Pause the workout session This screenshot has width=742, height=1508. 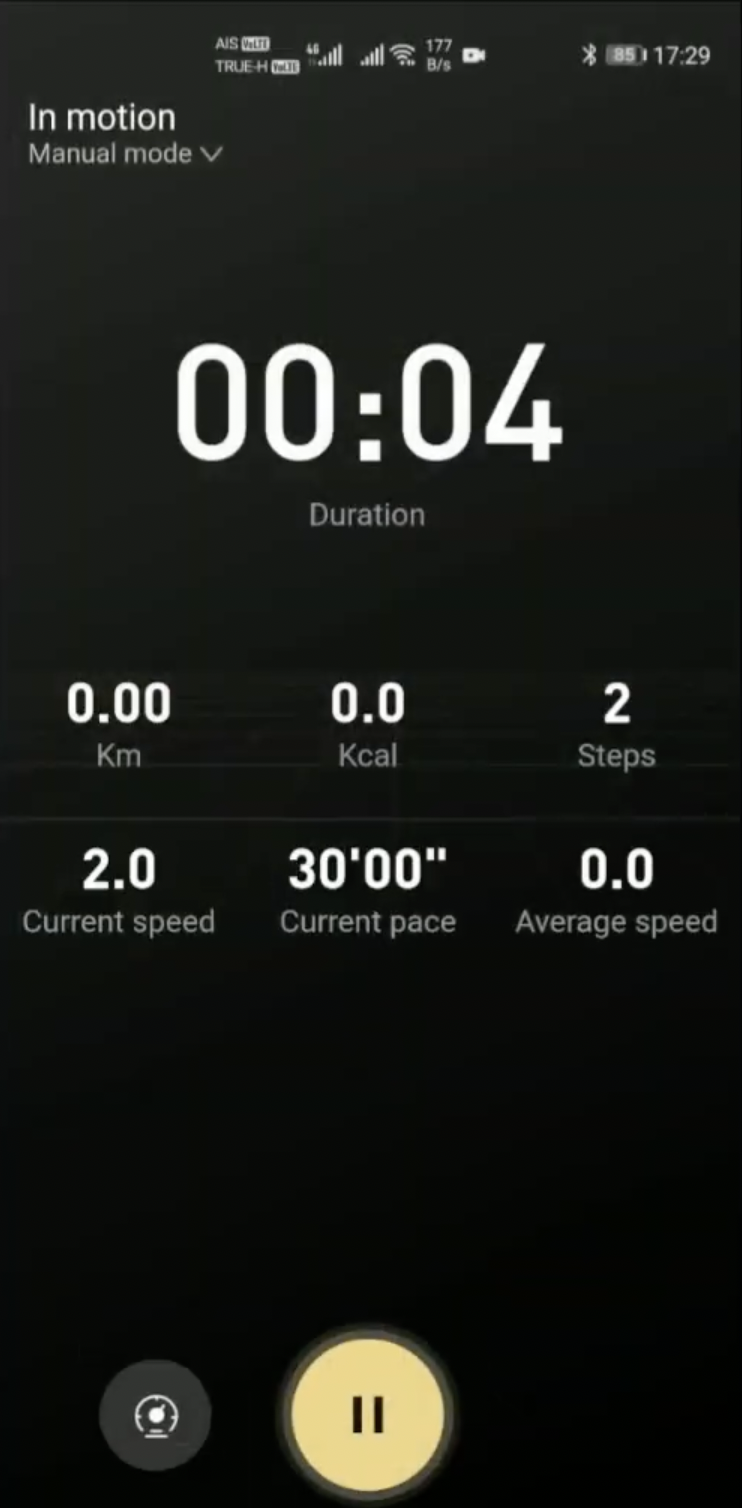click(367, 1413)
